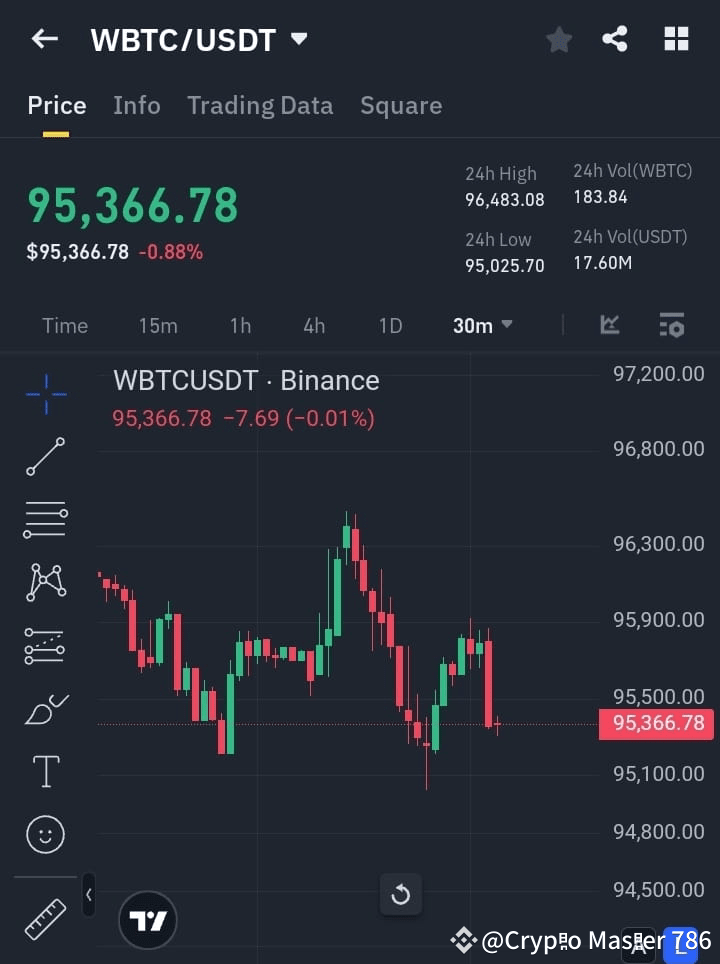Select the crosshair tool
This screenshot has width=720, height=964.
pos(45,394)
